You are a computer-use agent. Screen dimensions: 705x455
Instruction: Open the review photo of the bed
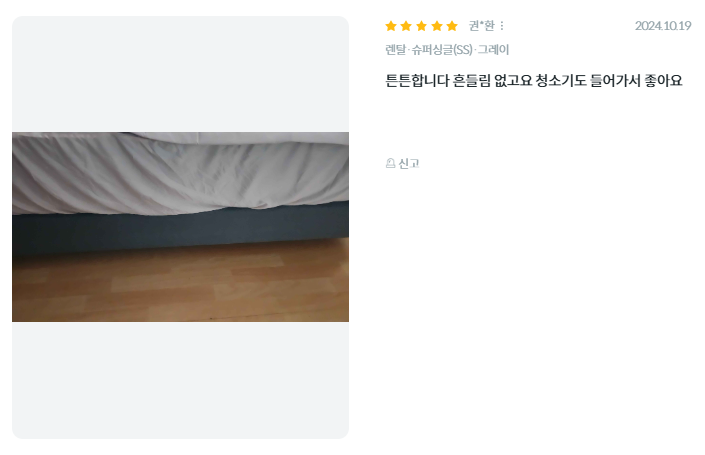[x=180, y=227]
